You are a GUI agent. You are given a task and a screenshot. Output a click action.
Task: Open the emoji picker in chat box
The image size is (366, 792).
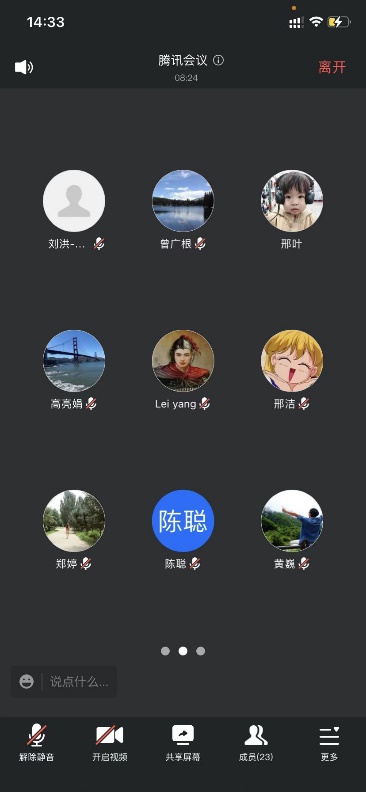tap(26, 681)
